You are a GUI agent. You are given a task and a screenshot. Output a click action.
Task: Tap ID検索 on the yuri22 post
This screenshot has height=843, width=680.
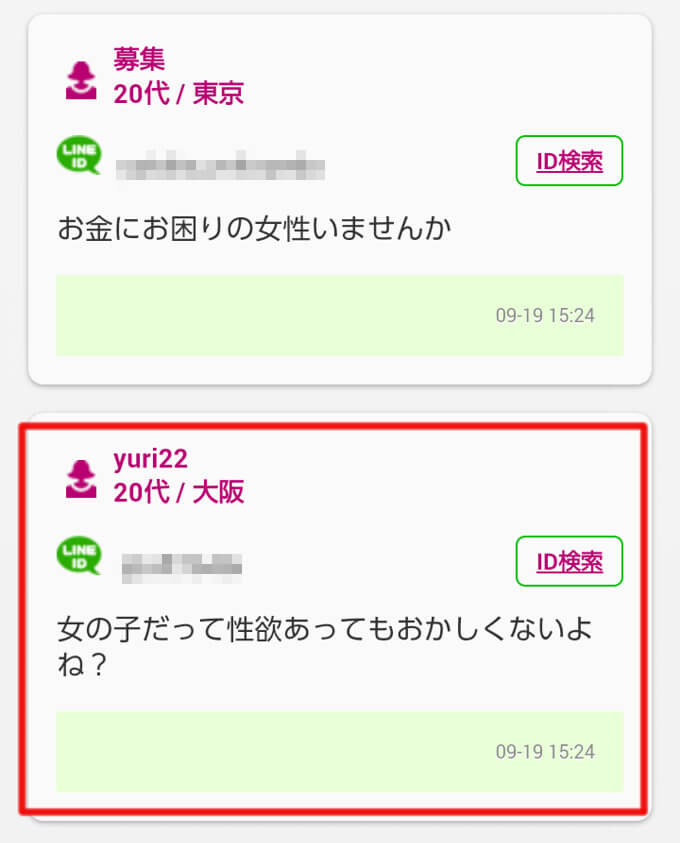tap(569, 561)
